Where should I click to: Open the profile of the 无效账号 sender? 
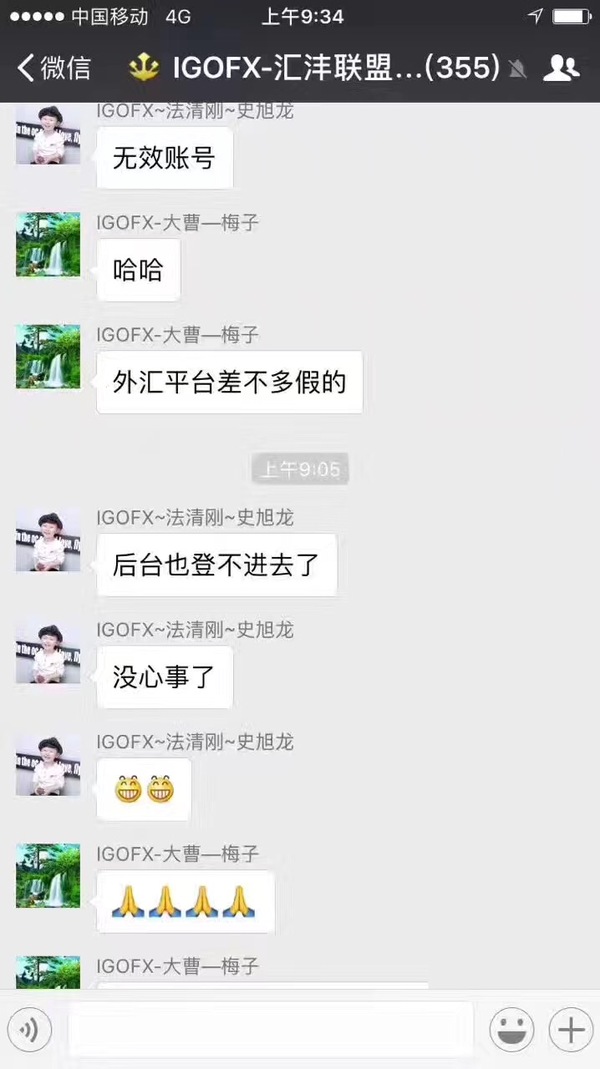tap(47, 133)
